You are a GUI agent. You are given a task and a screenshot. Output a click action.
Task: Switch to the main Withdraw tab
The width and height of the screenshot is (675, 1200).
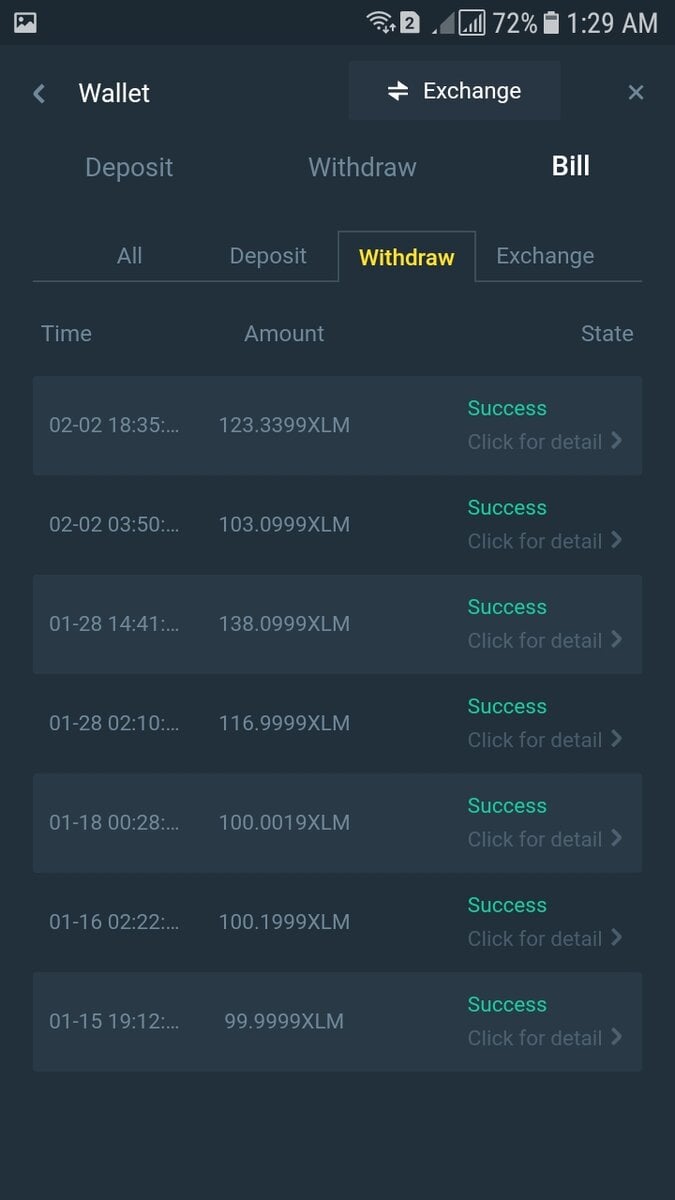pyautogui.click(x=362, y=167)
